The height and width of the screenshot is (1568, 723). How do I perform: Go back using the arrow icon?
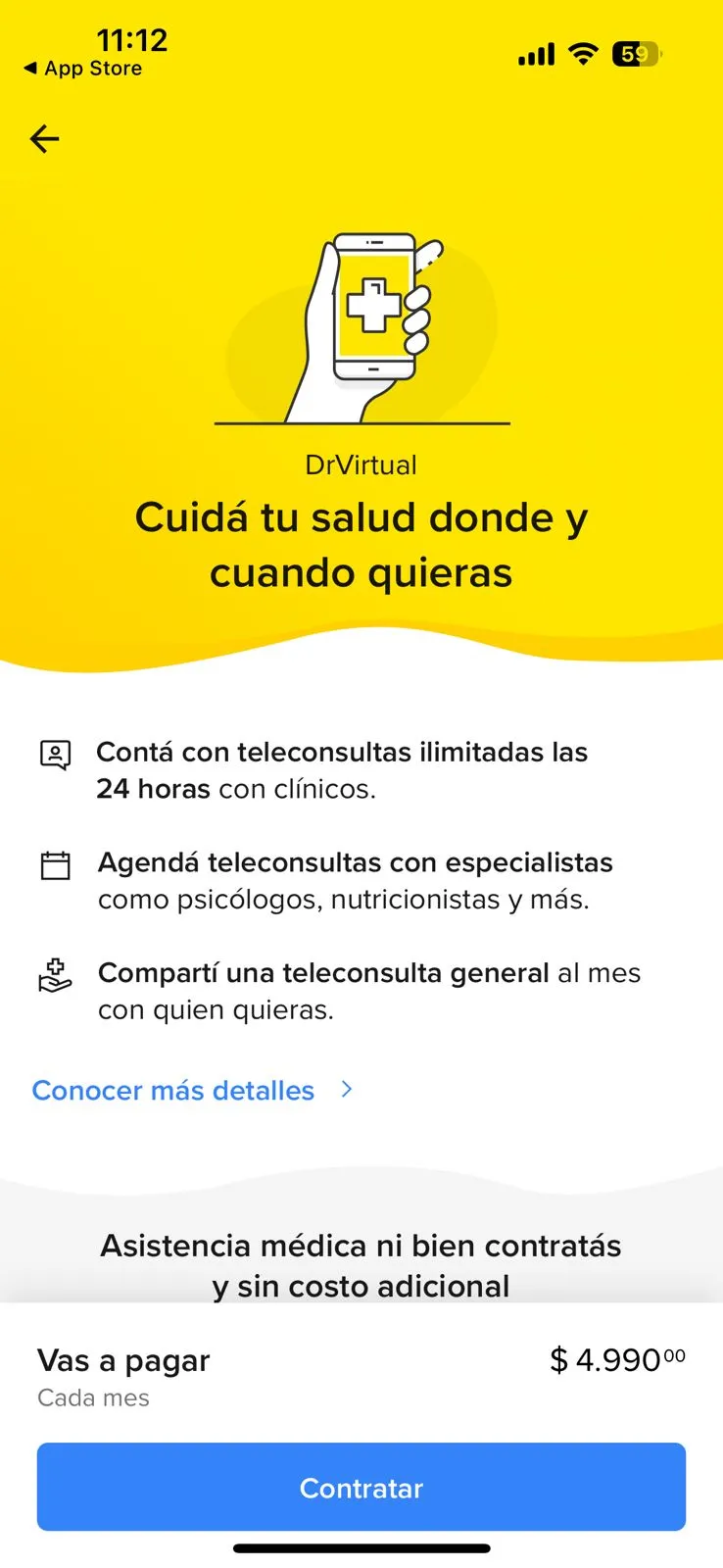45,139
